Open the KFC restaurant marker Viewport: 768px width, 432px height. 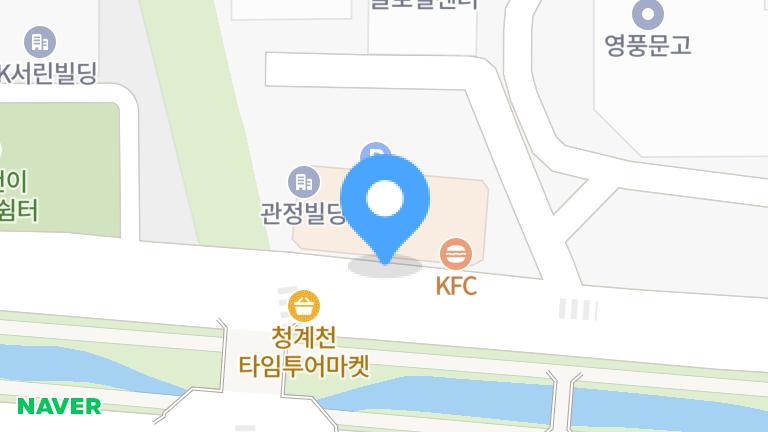(456, 253)
